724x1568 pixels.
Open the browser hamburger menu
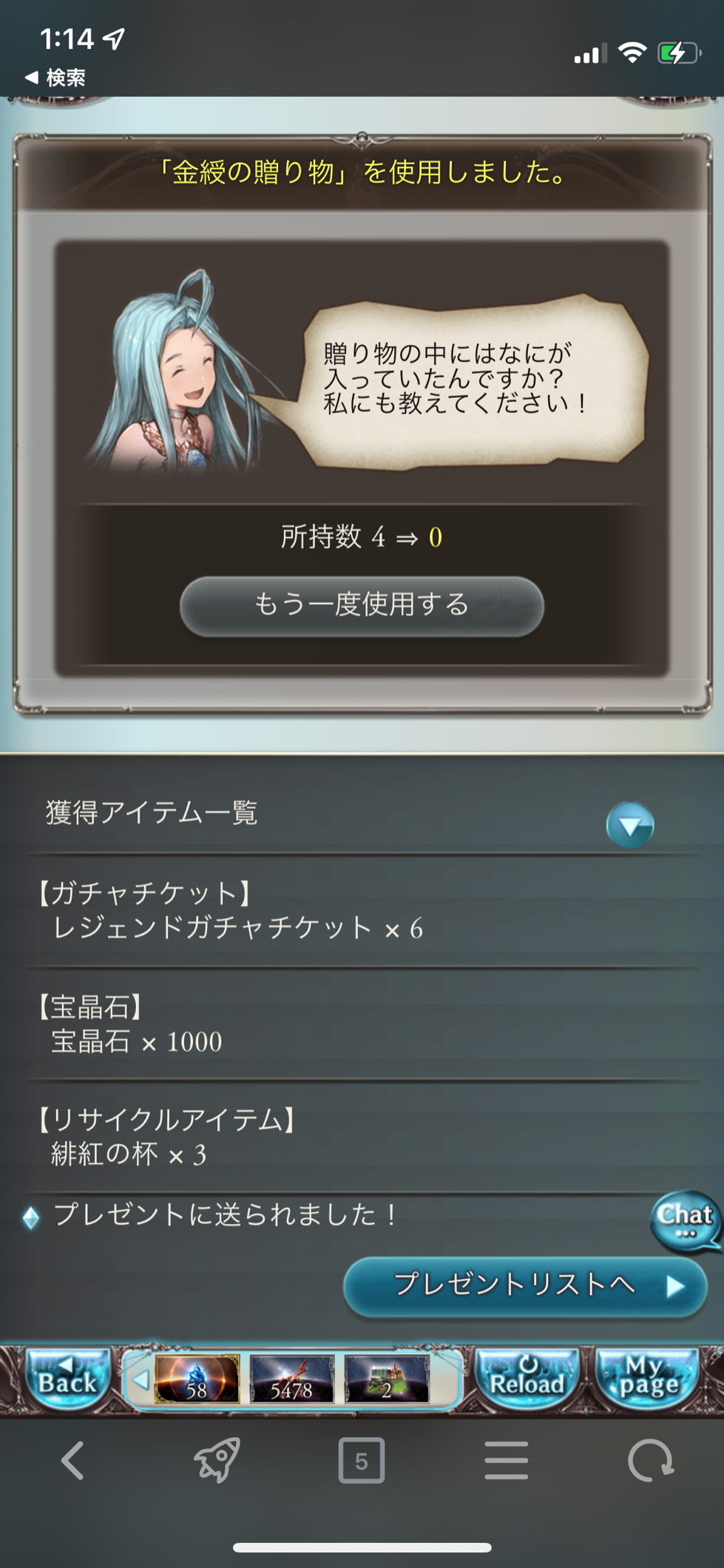pos(507,1461)
